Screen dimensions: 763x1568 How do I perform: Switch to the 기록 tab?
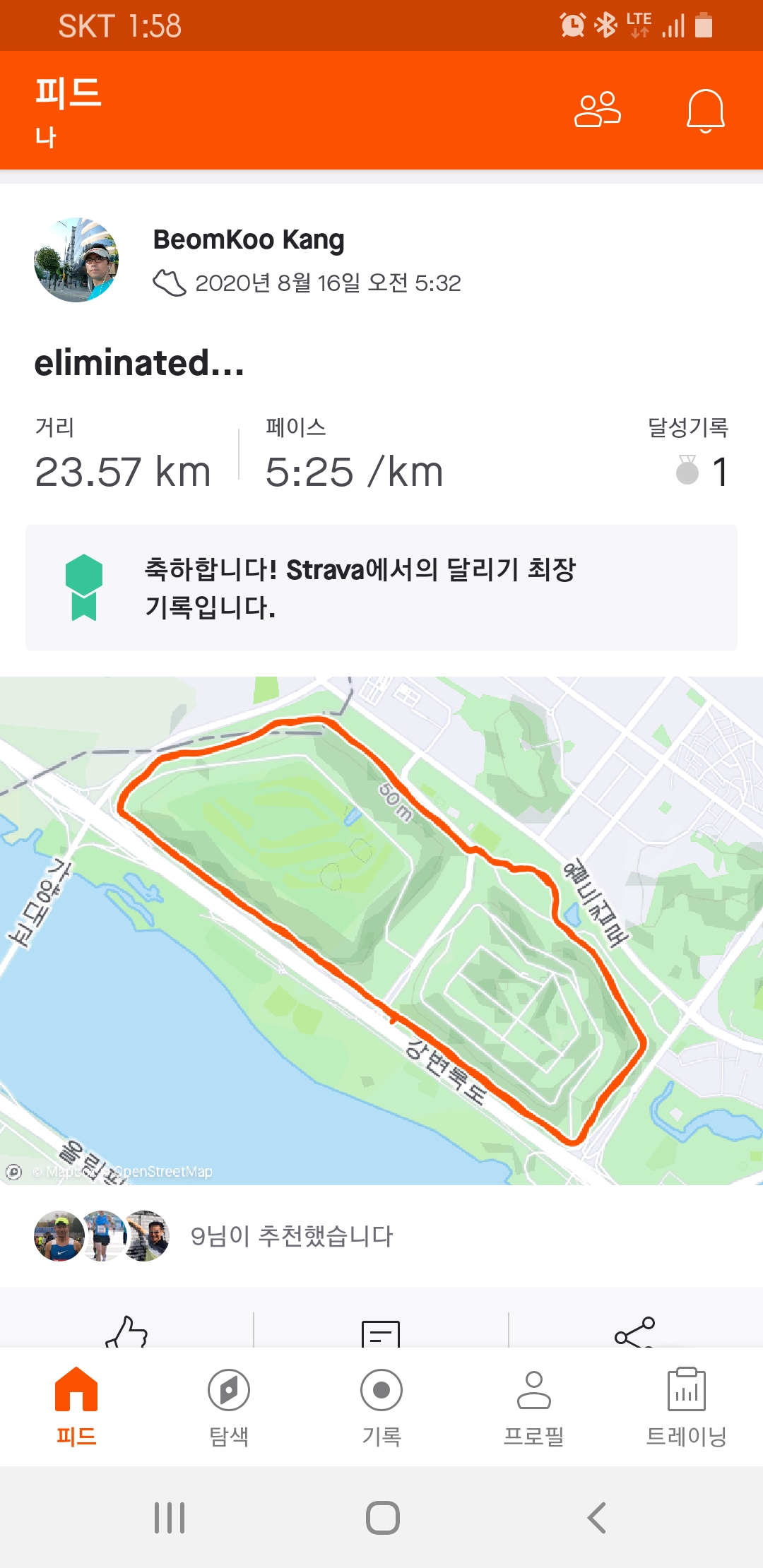coord(381,1406)
